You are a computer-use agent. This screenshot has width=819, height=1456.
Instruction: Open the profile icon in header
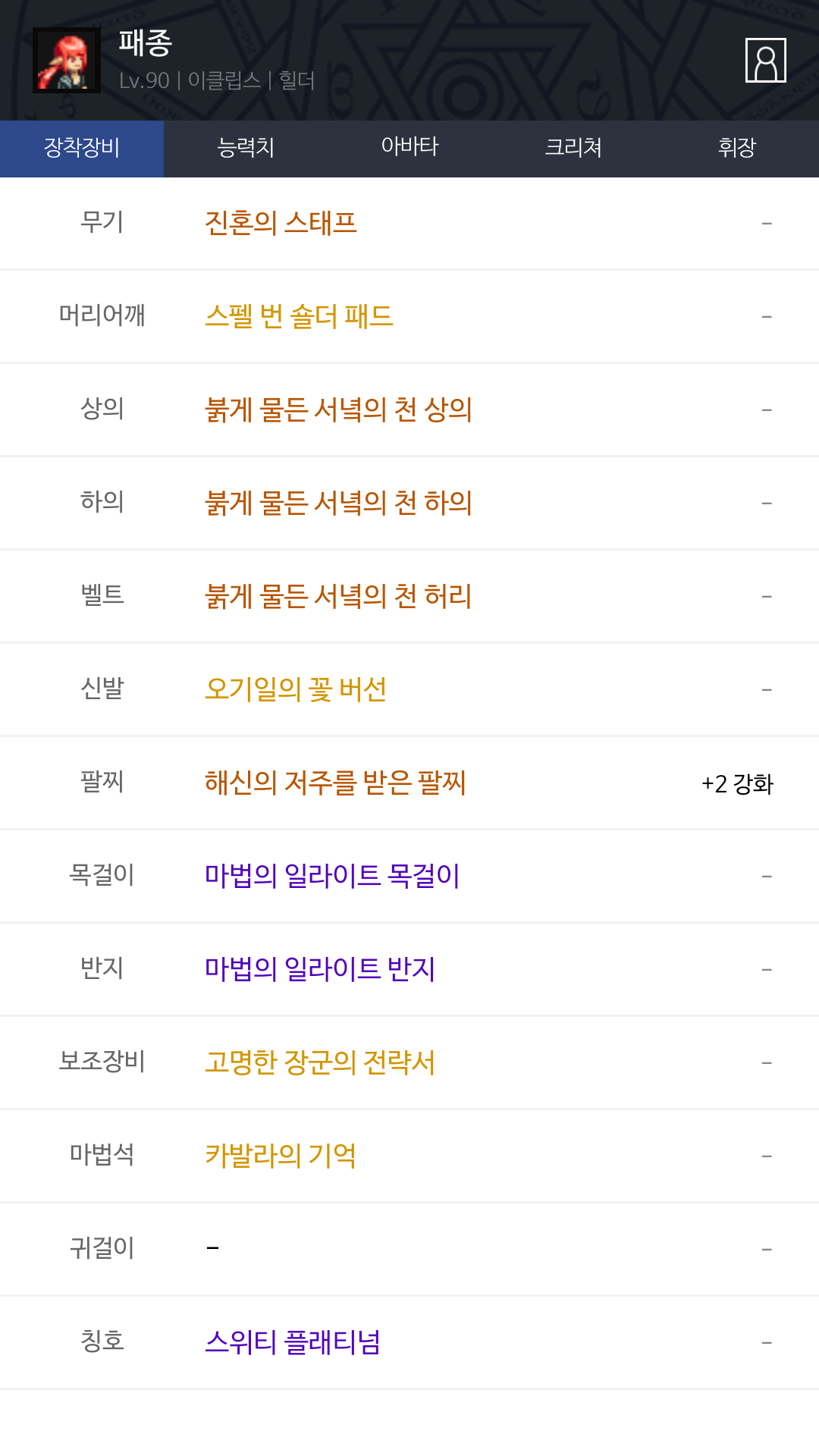point(765,60)
